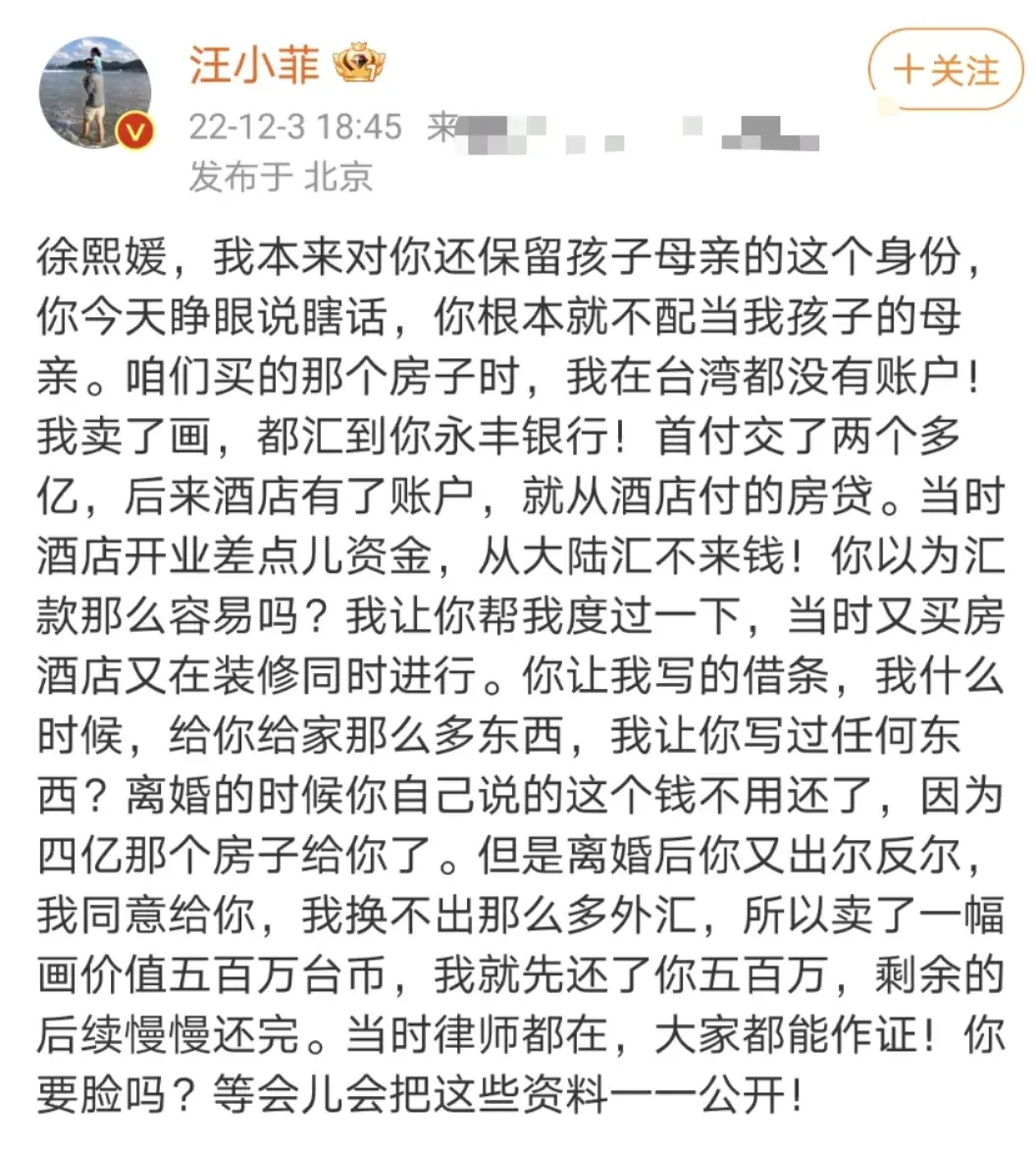
Task: Click the orange V verification badge
Action: coord(134,129)
